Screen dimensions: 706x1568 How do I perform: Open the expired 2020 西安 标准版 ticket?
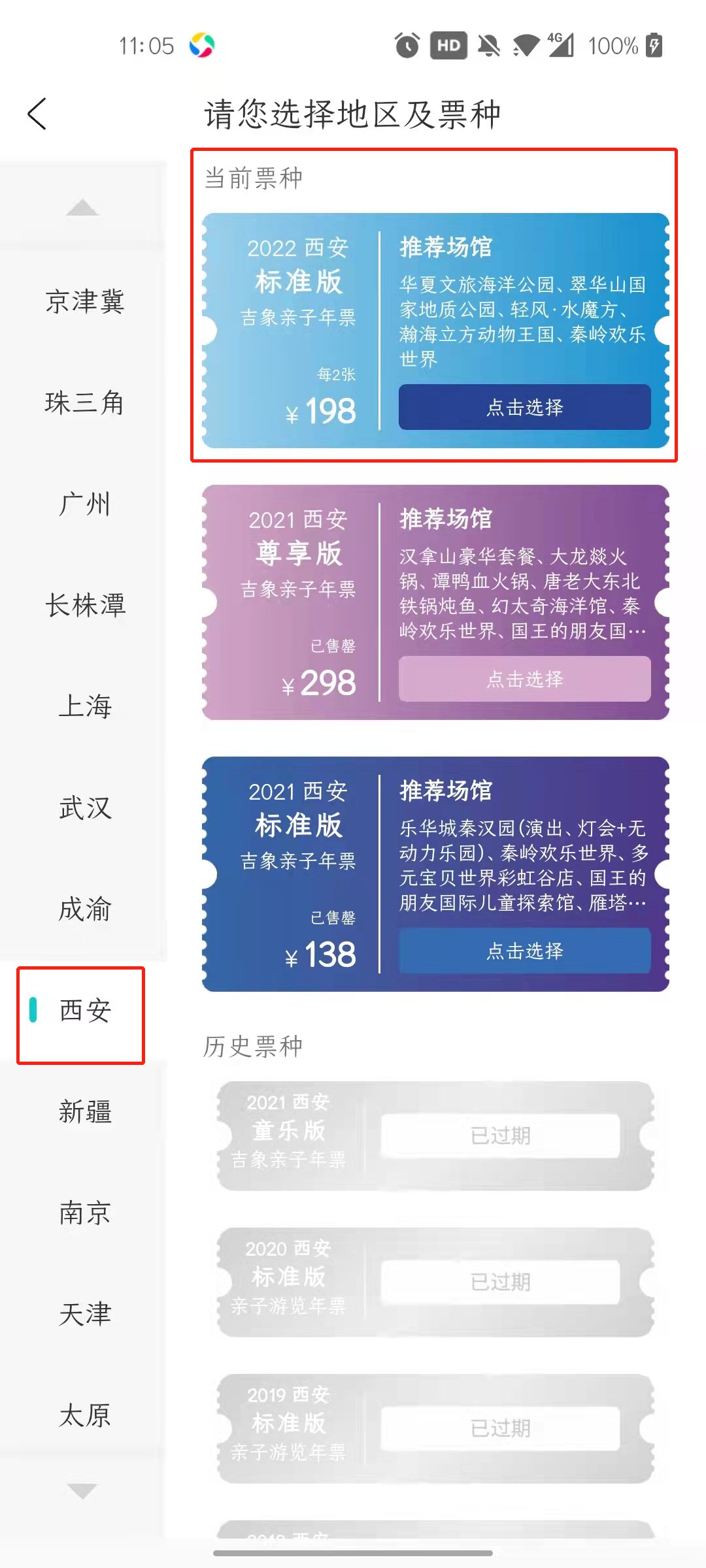[500, 1282]
